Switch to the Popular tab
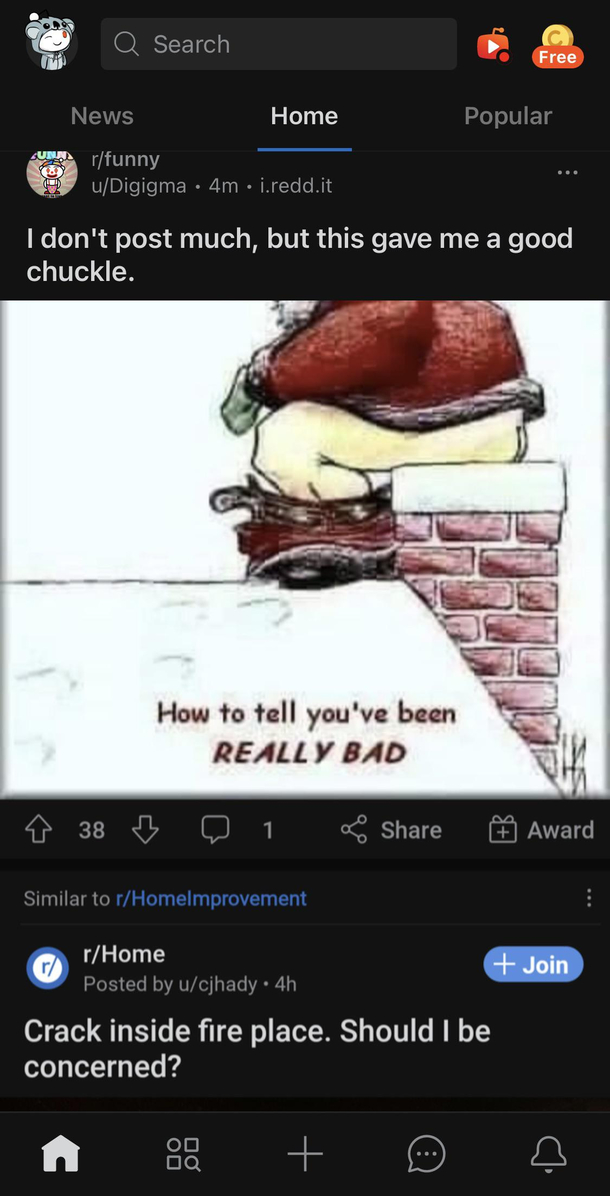 point(507,116)
